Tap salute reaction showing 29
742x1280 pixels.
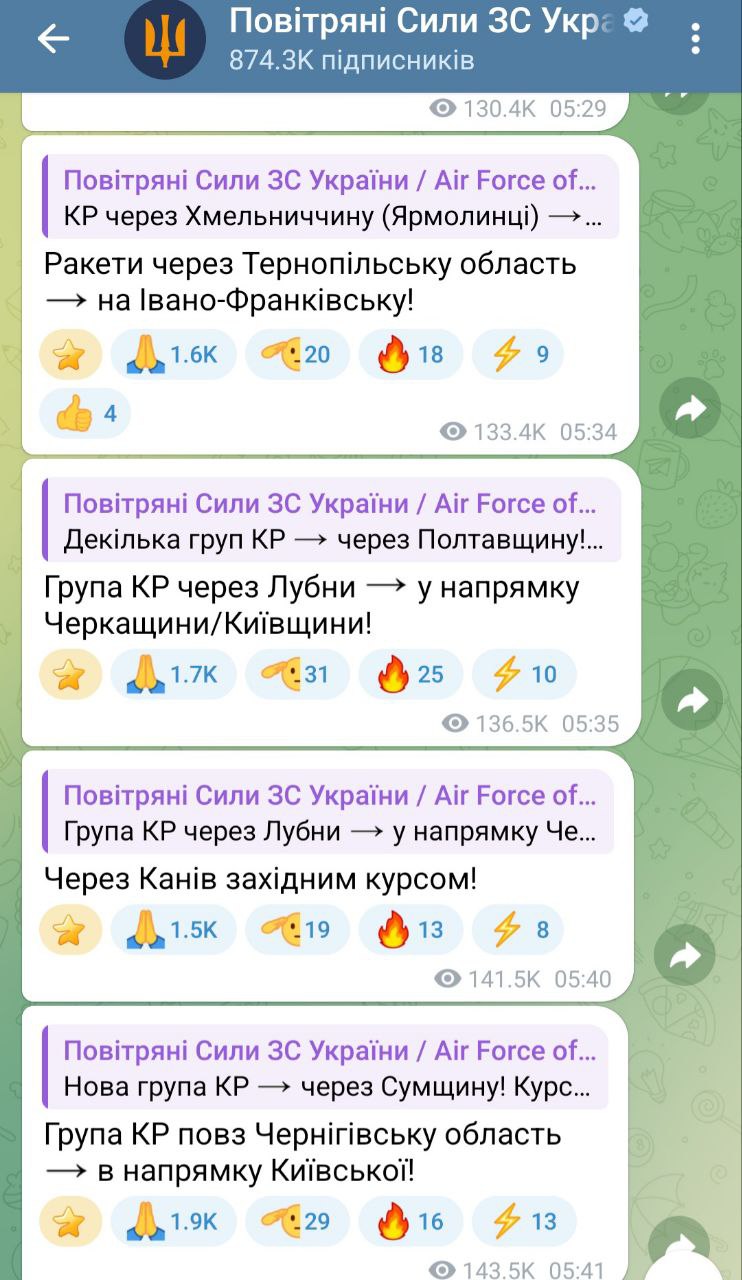297,1221
